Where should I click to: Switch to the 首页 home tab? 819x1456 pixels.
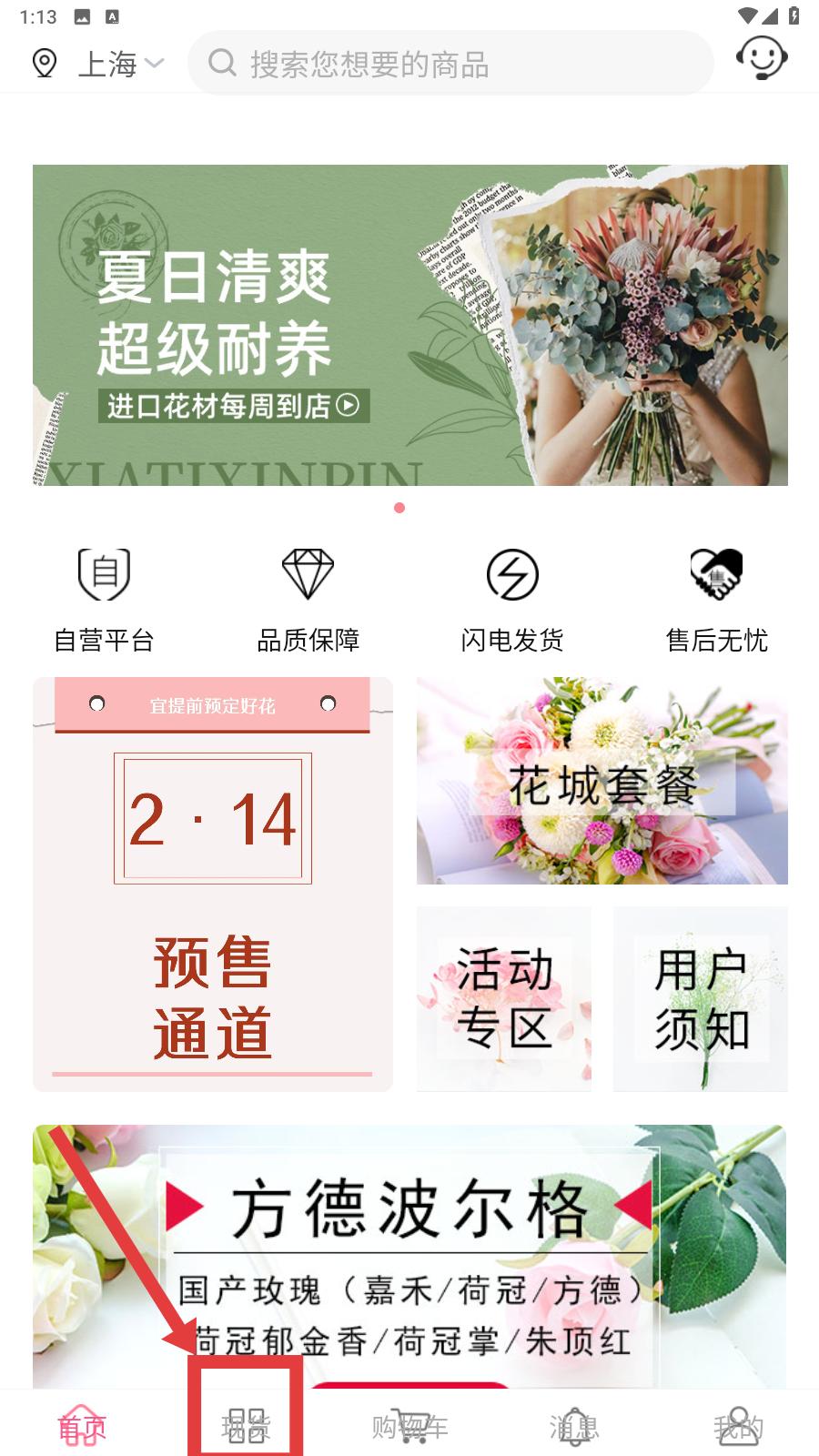point(82,1425)
